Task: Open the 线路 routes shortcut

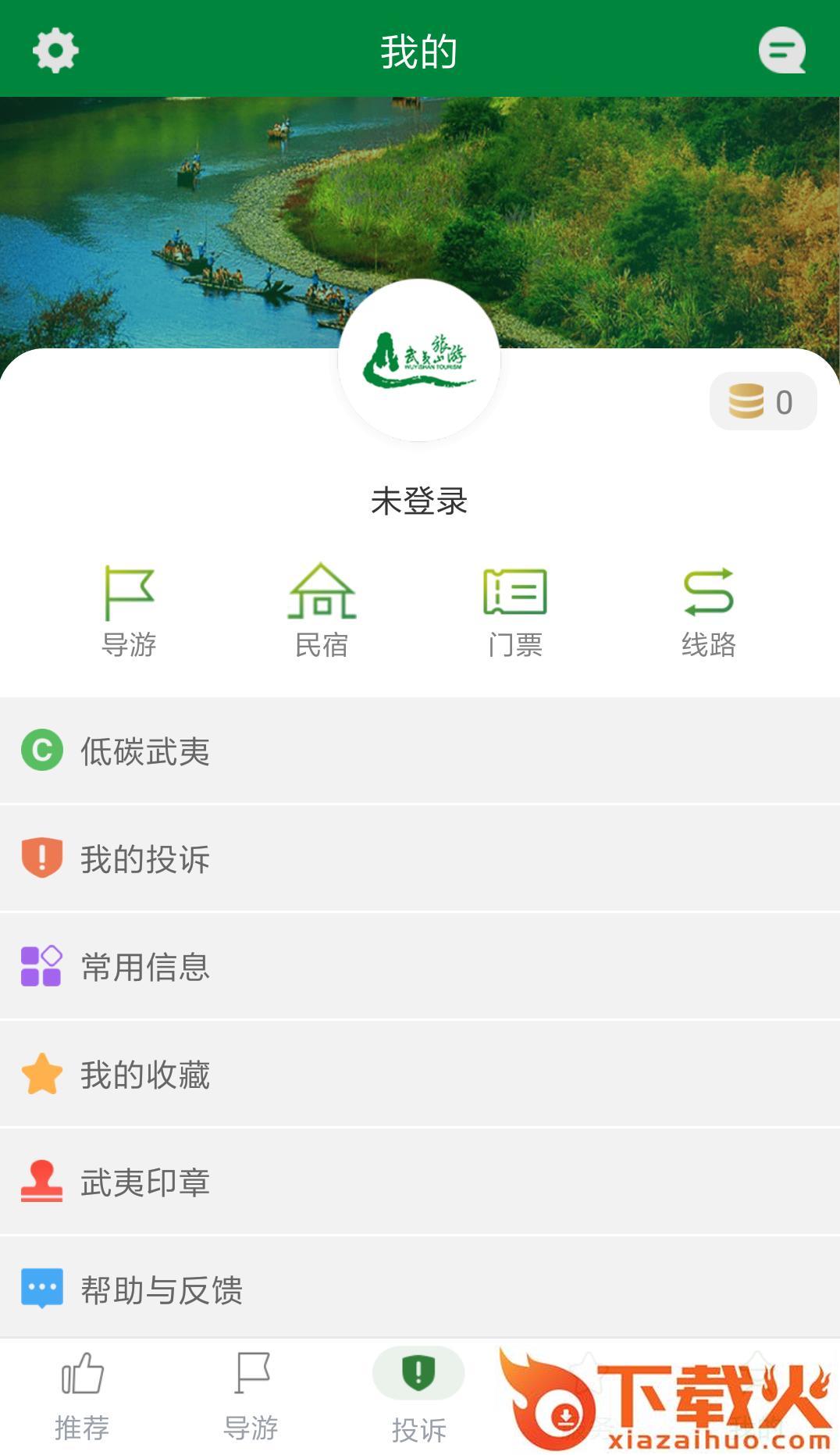Action: pos(708,612)
